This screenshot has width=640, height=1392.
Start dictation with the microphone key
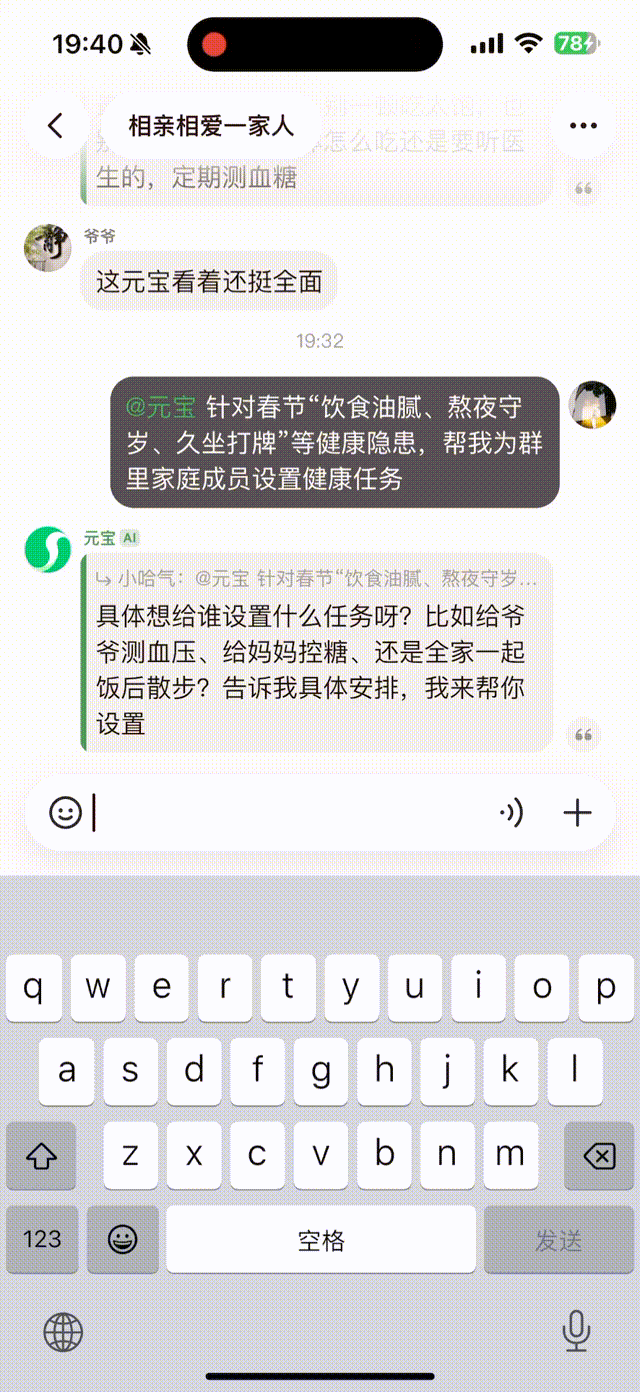[x=575, y=1331]
